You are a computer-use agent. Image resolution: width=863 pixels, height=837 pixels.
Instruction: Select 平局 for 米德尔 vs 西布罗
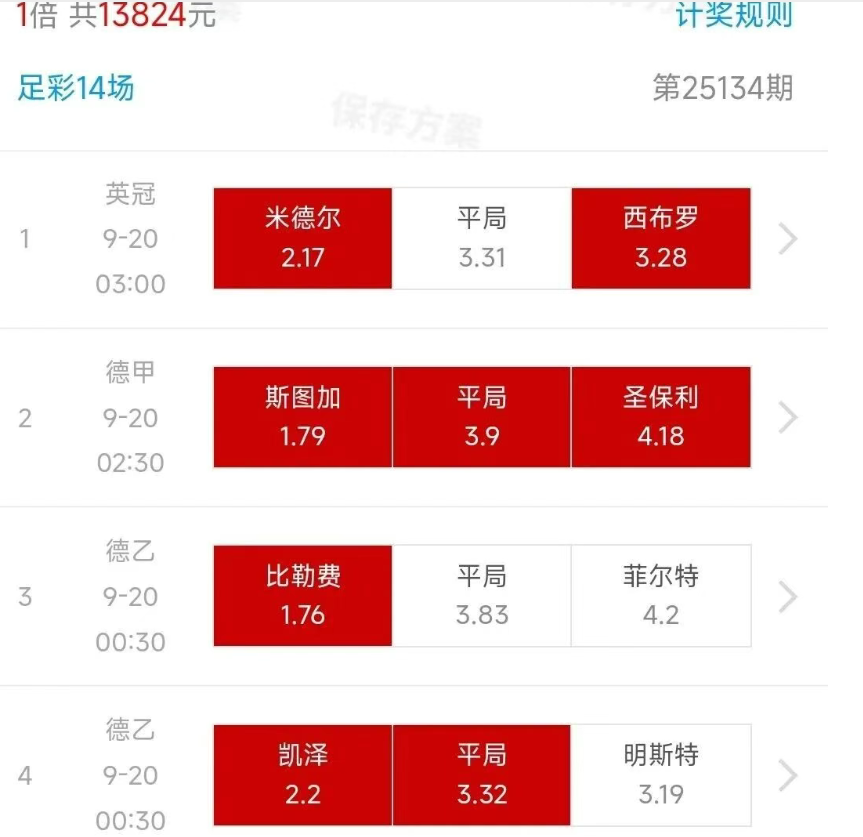pos(482,238)
